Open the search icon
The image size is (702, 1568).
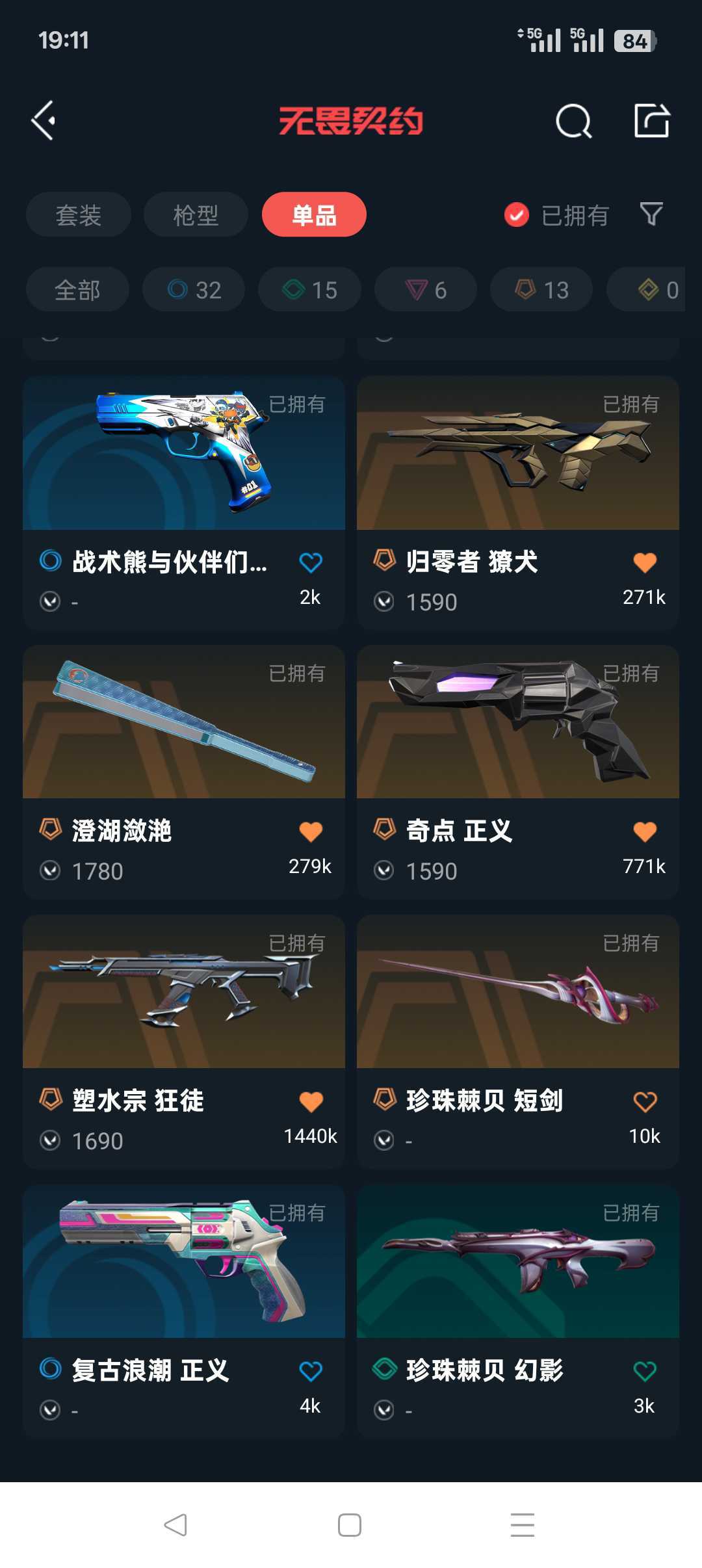coord(573,121)
